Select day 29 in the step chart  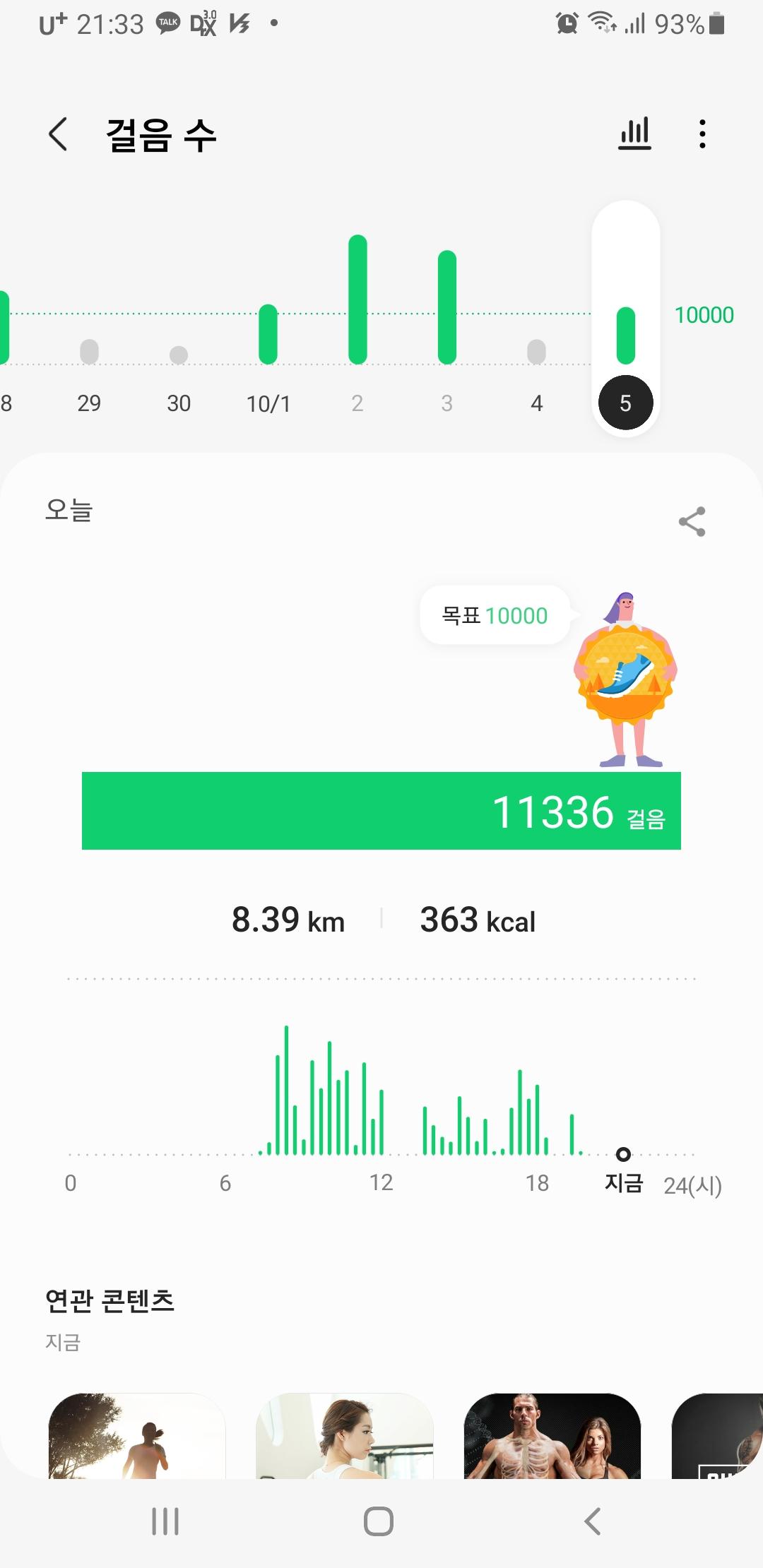[89, 352]
